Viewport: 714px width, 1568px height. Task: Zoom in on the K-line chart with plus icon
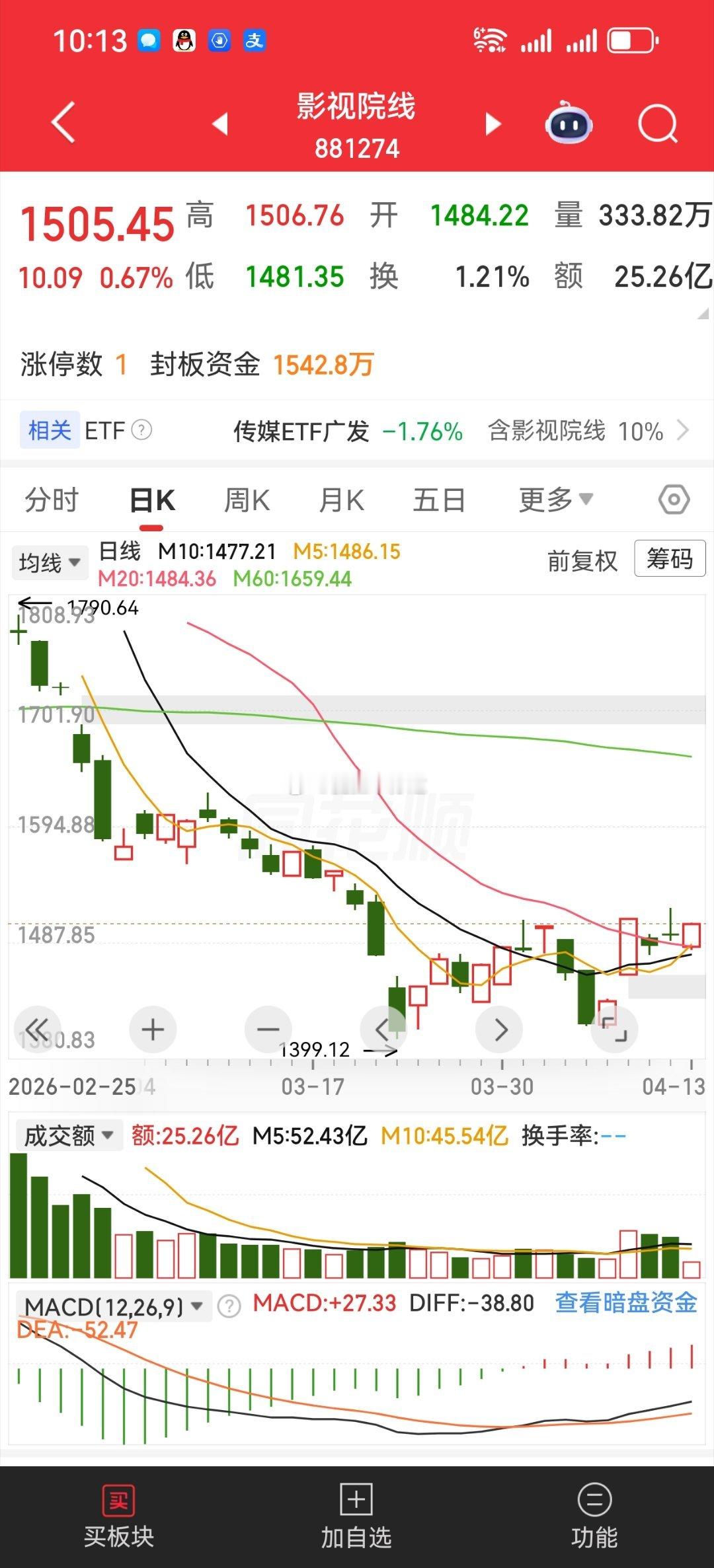pos(152,1029)
